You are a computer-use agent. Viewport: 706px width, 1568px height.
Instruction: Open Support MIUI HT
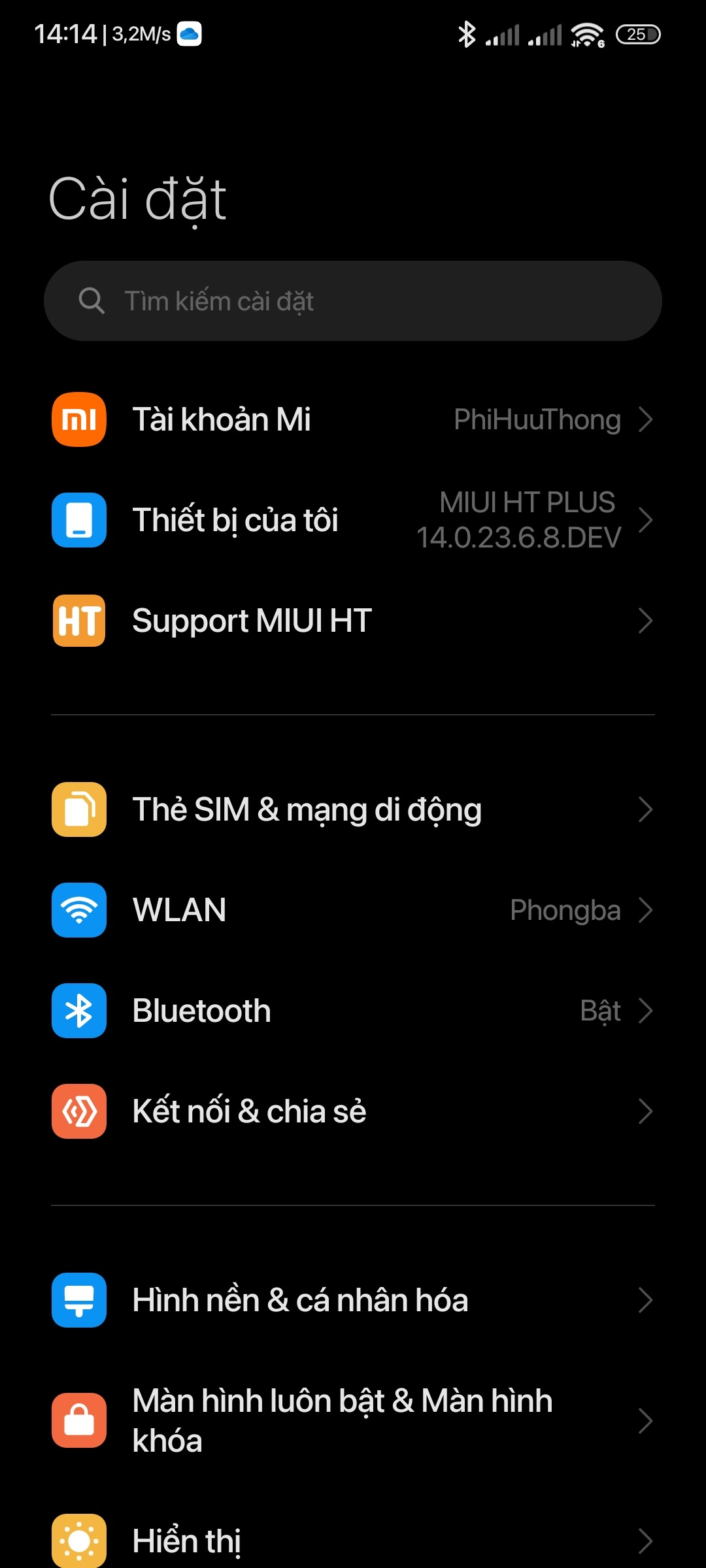click(x=353, y=621)
